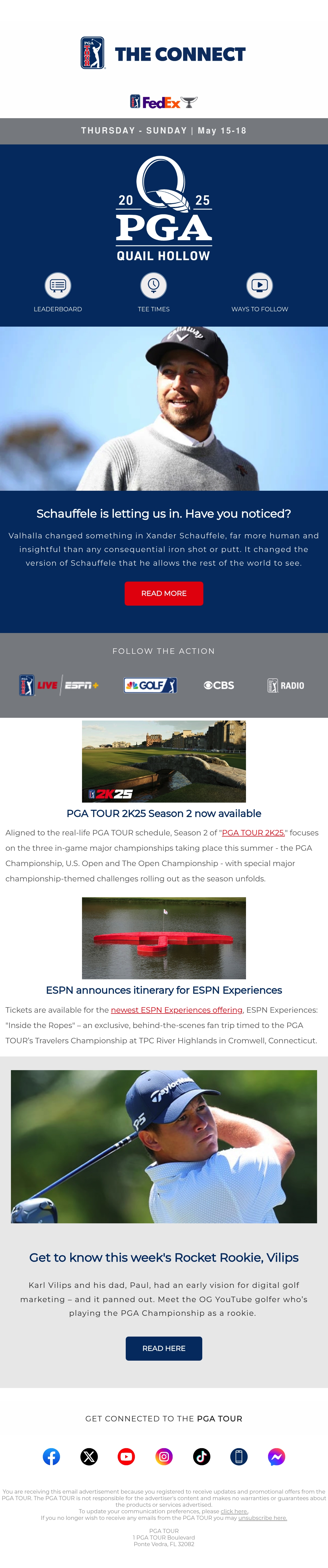The width and height of the screenshot is (328, 1568).
Task: Unsubscribe from PGA TOUR emails
Action: point(262,1517)
